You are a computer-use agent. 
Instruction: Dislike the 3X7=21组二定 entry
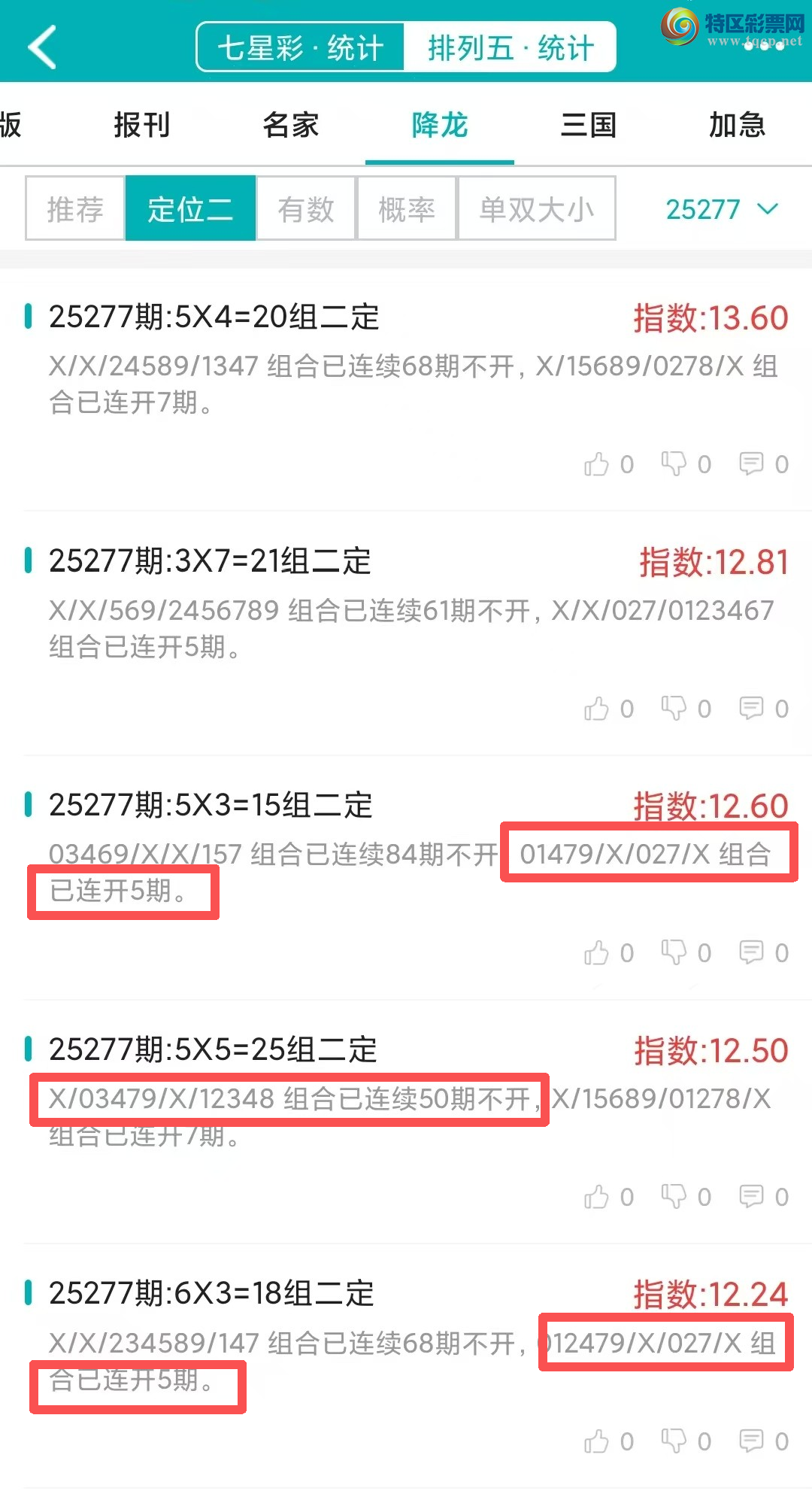(x=674, y=708)
